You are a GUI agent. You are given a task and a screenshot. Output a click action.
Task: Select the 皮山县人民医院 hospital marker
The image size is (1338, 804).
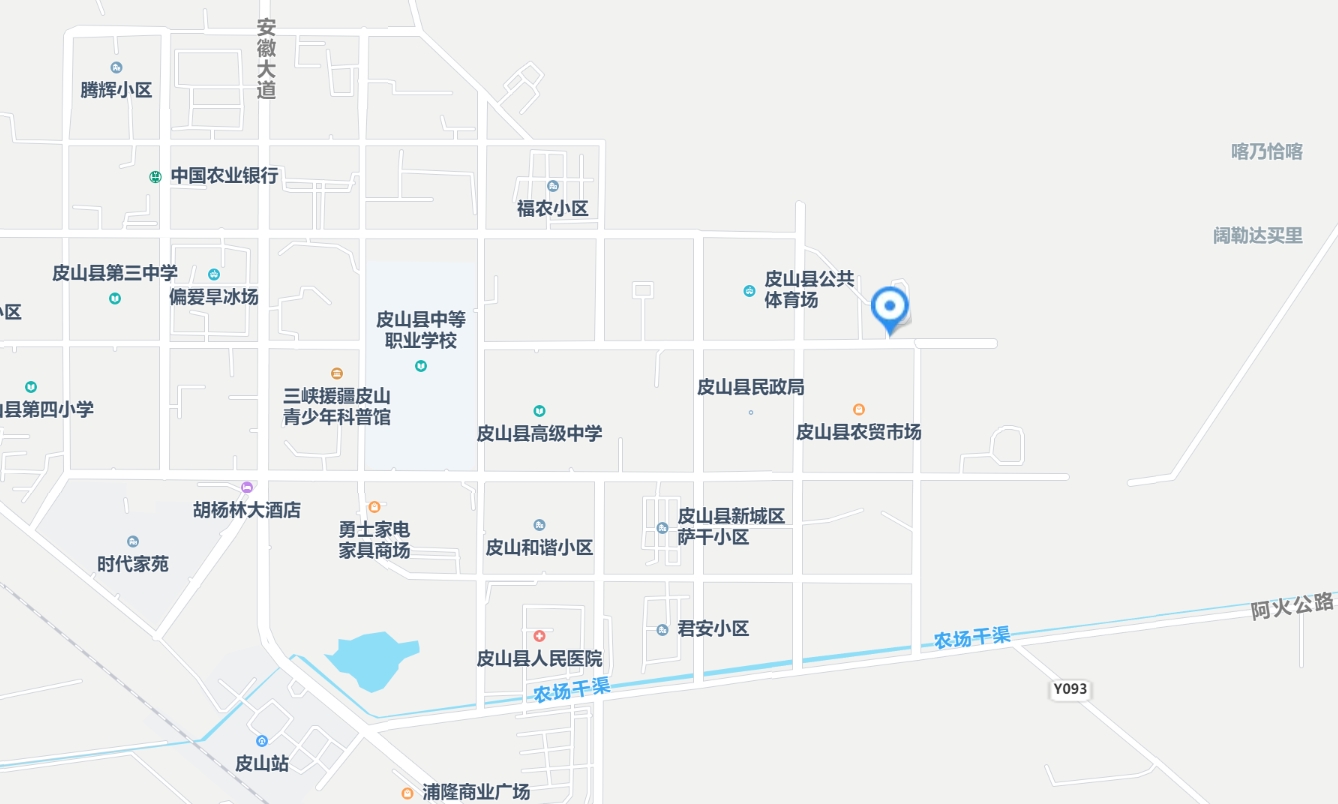[539, 636]
